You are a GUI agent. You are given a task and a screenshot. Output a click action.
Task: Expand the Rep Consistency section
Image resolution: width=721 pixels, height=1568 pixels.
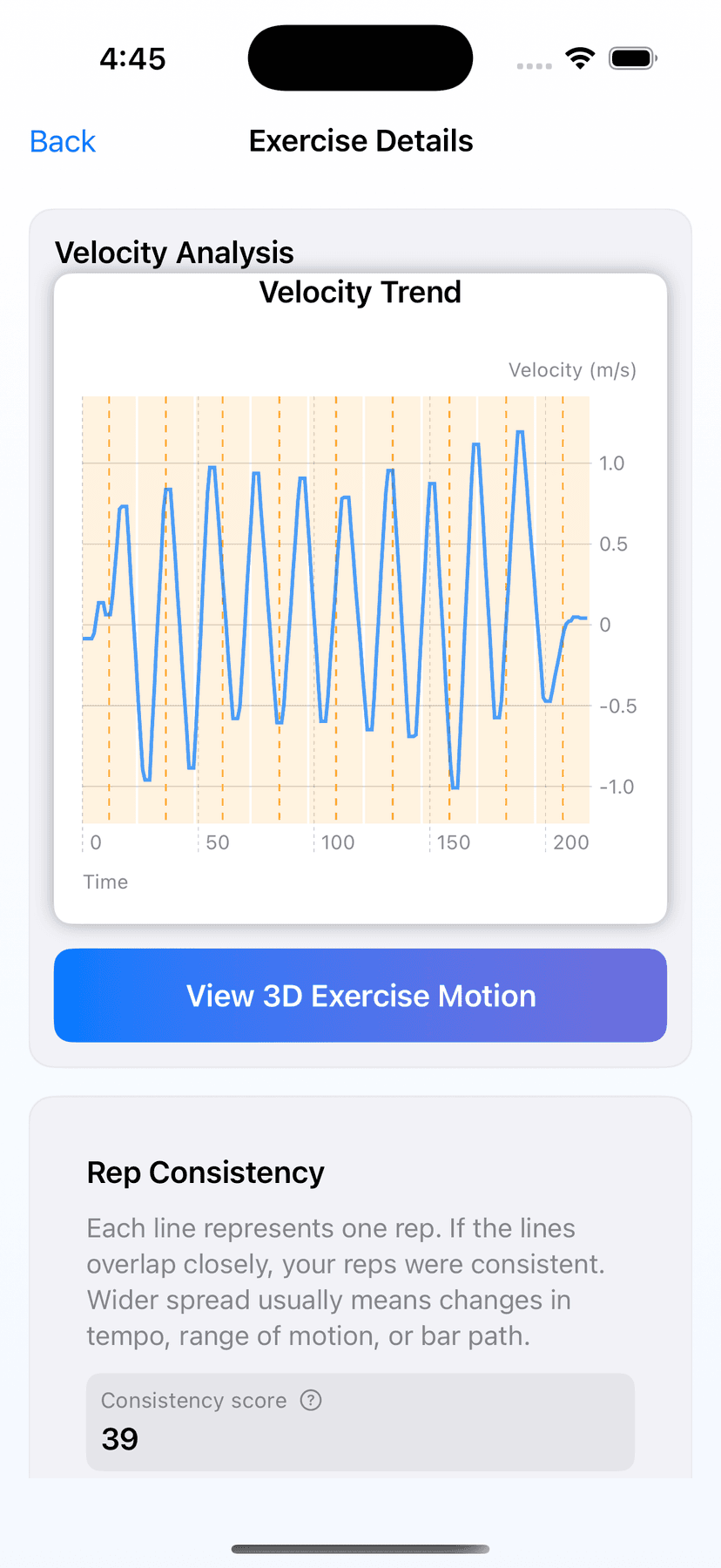pyautogui.click(x=205, y=1173)
